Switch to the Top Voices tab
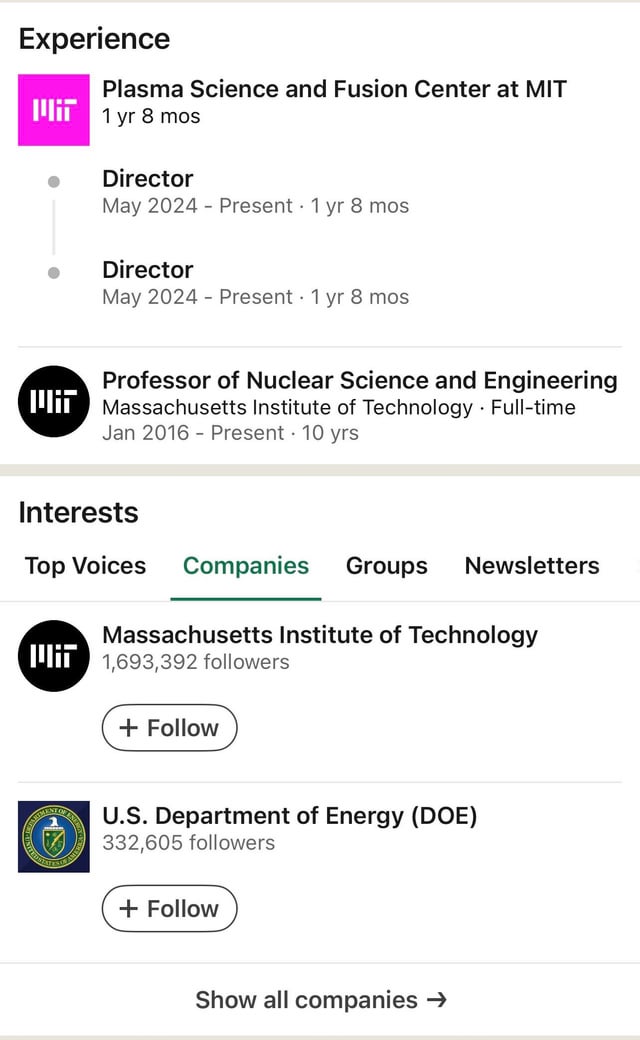The width and height of the screenshot is (640, 1040). click(x=85, y=566)
